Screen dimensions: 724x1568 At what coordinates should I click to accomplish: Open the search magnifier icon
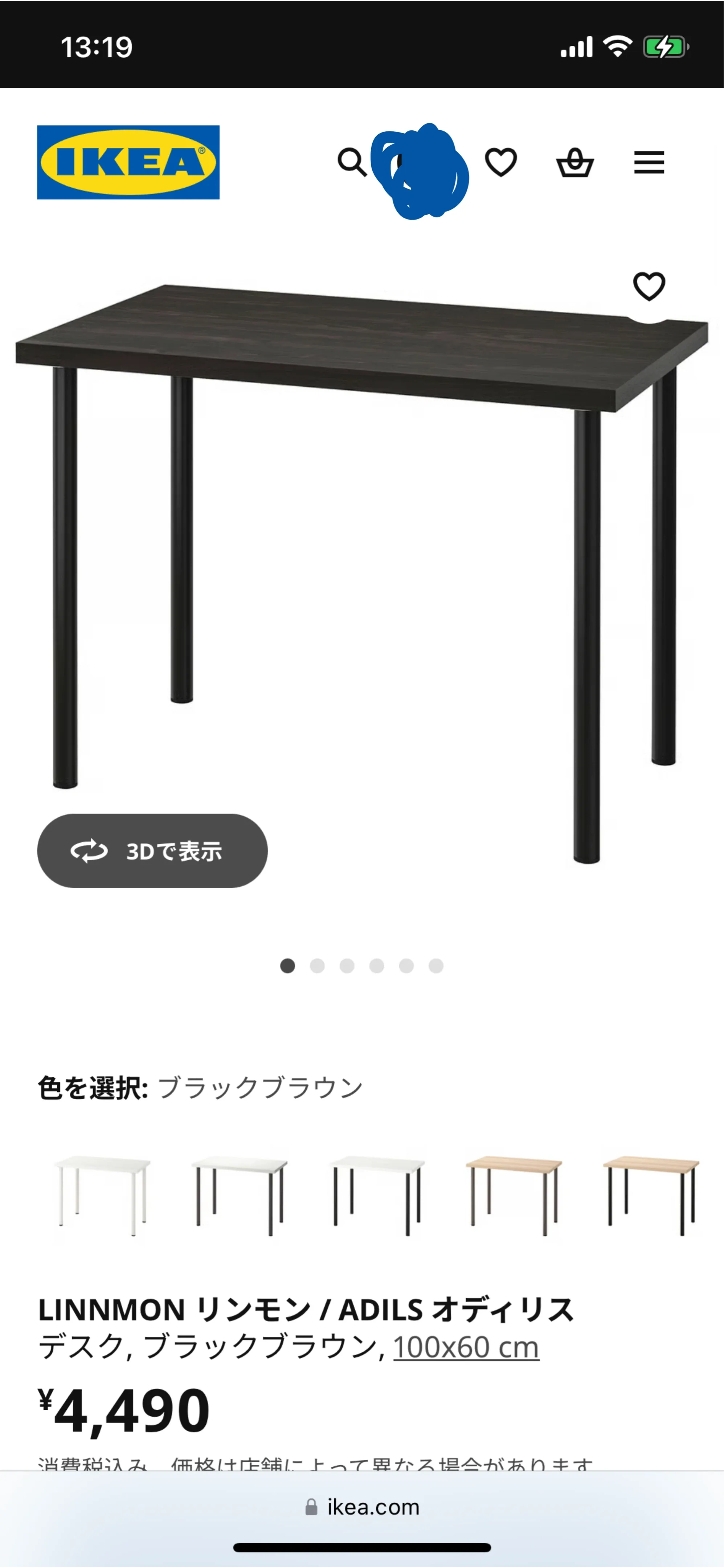tap(352, 162)
